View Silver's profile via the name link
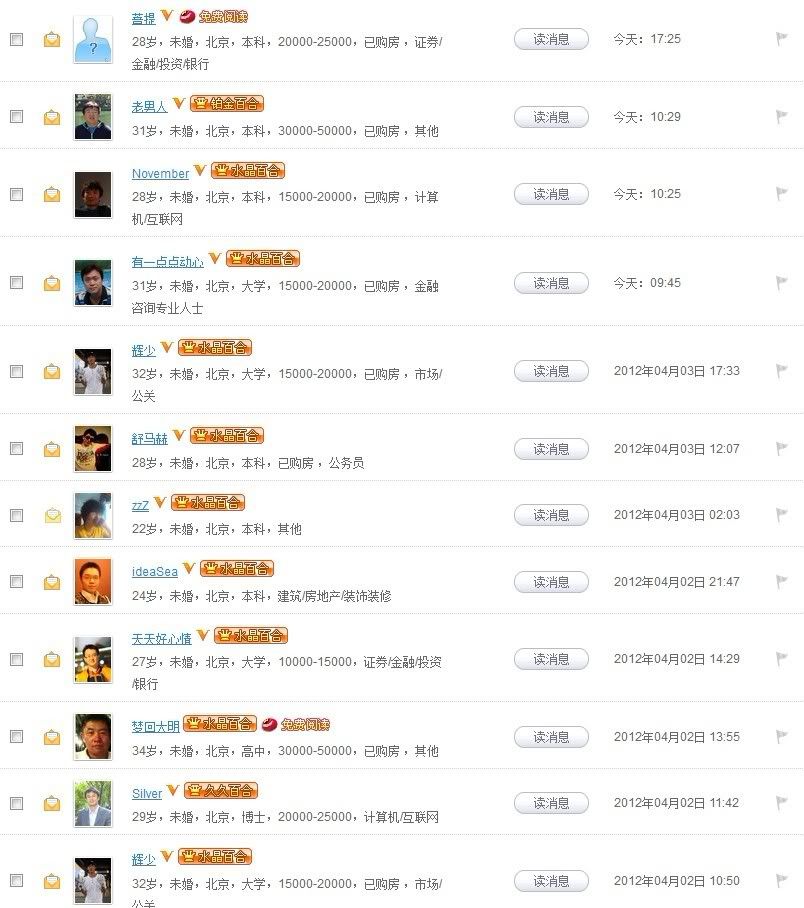 (147, 794)
